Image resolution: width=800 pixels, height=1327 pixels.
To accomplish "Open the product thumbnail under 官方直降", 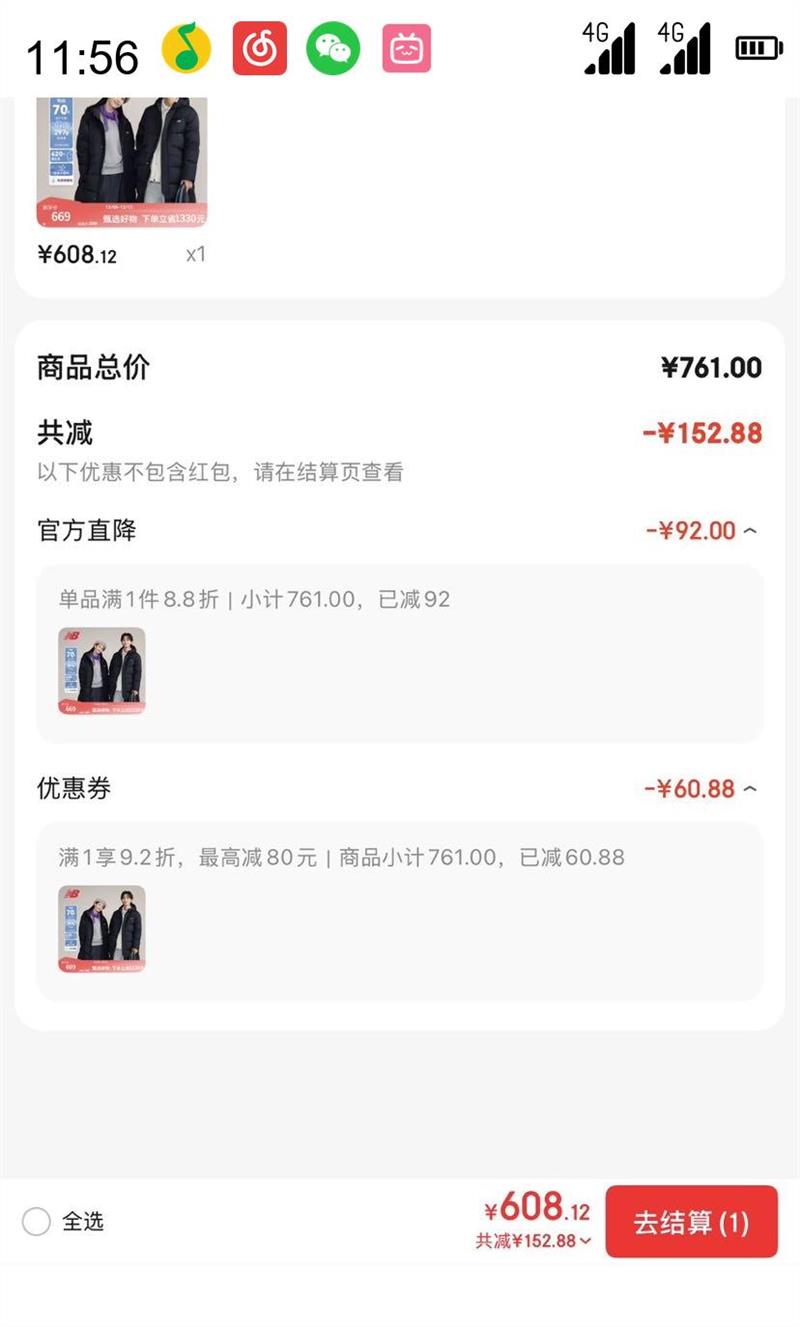I will 102,671.
